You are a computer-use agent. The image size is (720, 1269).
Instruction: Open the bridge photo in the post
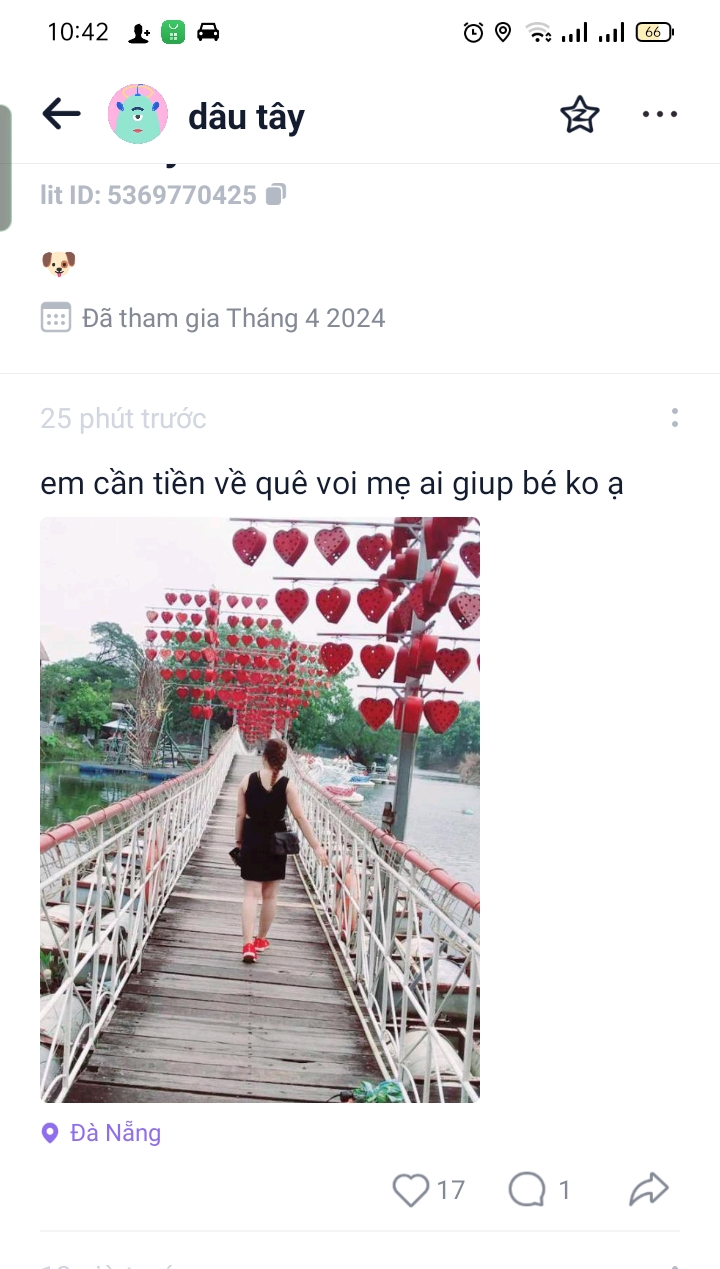(260, 809)
